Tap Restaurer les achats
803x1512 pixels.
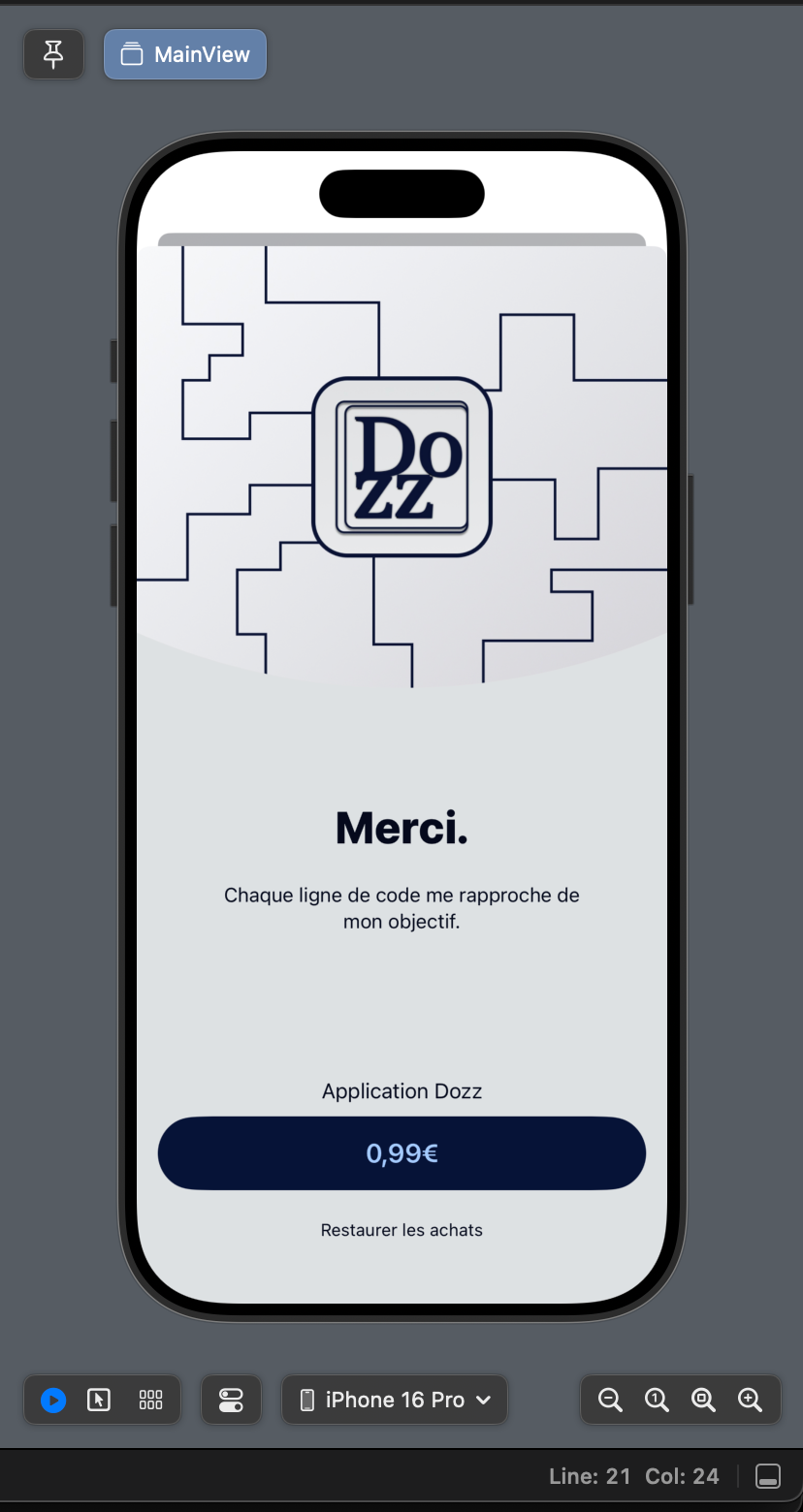pos(401,1230)
